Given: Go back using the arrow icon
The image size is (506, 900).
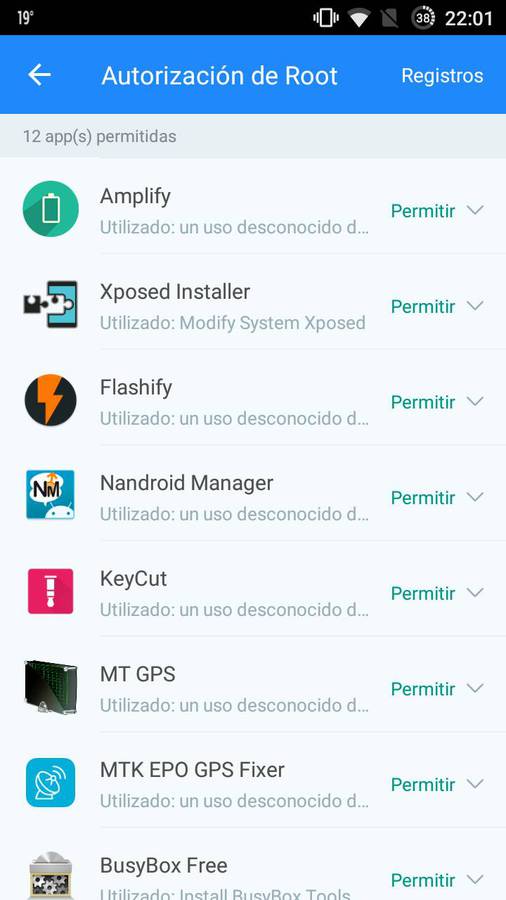Looking at the screenshot, I should coord(39,75).
